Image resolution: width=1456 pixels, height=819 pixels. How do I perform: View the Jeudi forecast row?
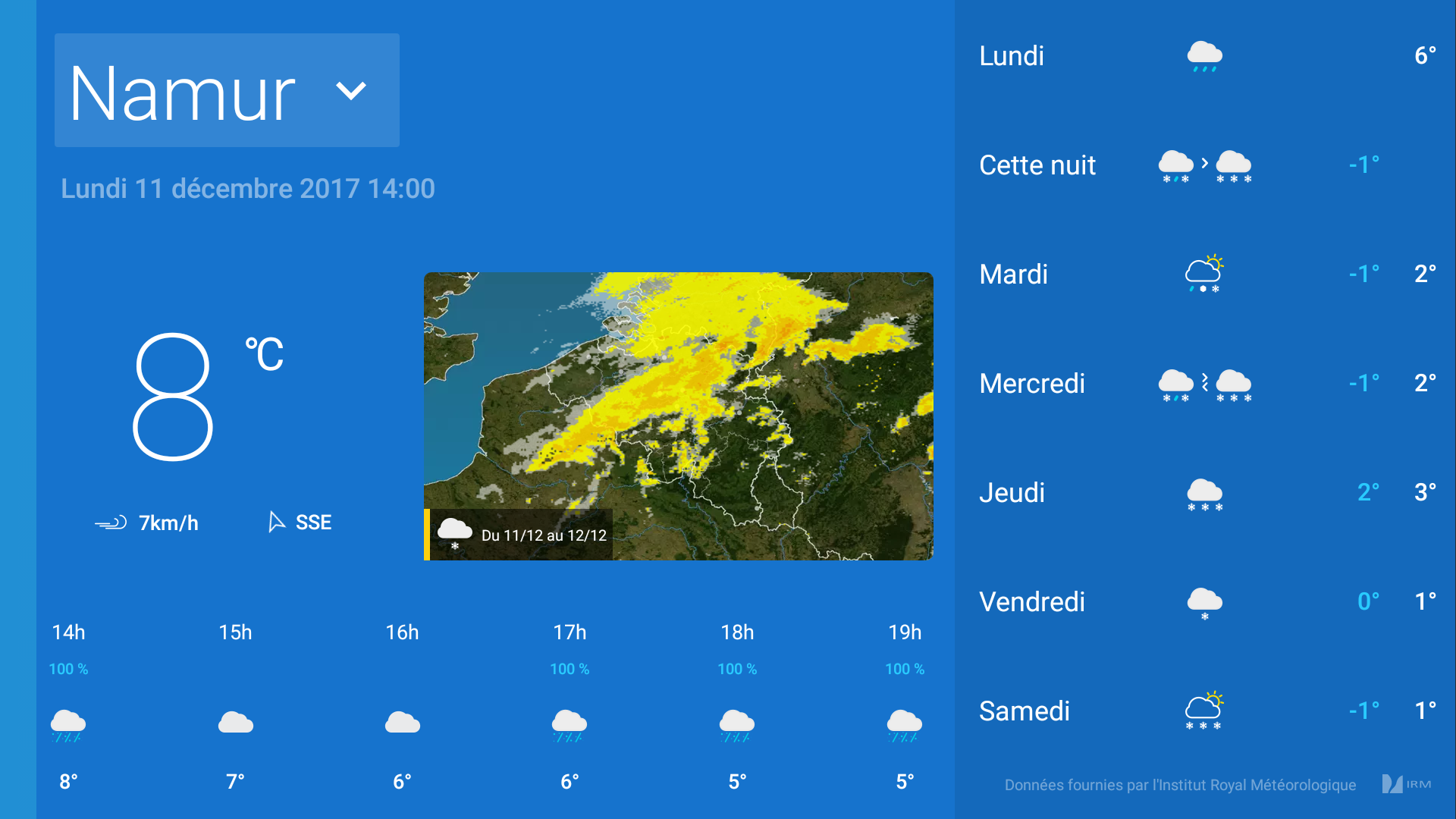tap(1204, 492)
